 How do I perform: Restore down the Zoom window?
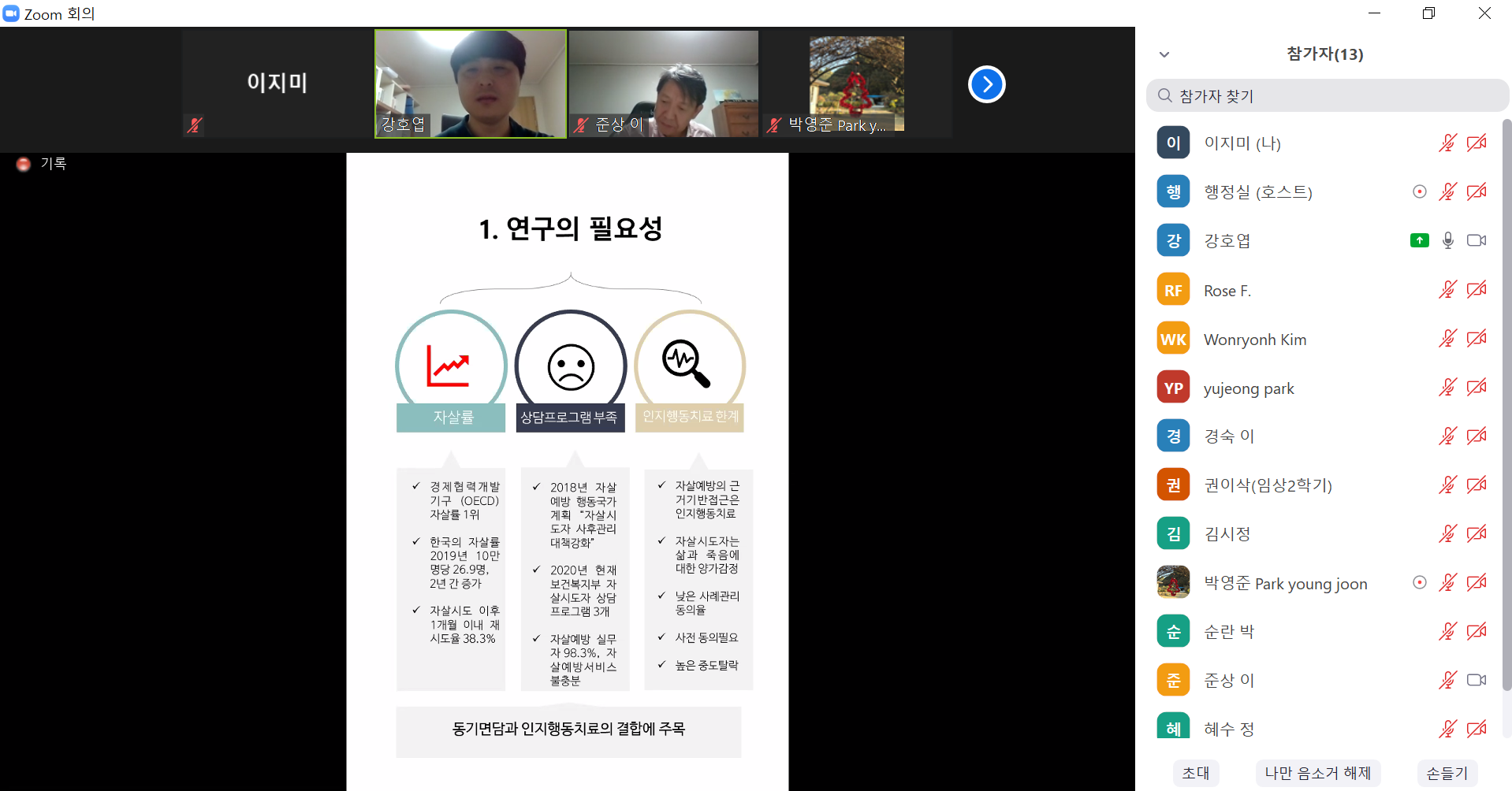(x=1428, y=13)
